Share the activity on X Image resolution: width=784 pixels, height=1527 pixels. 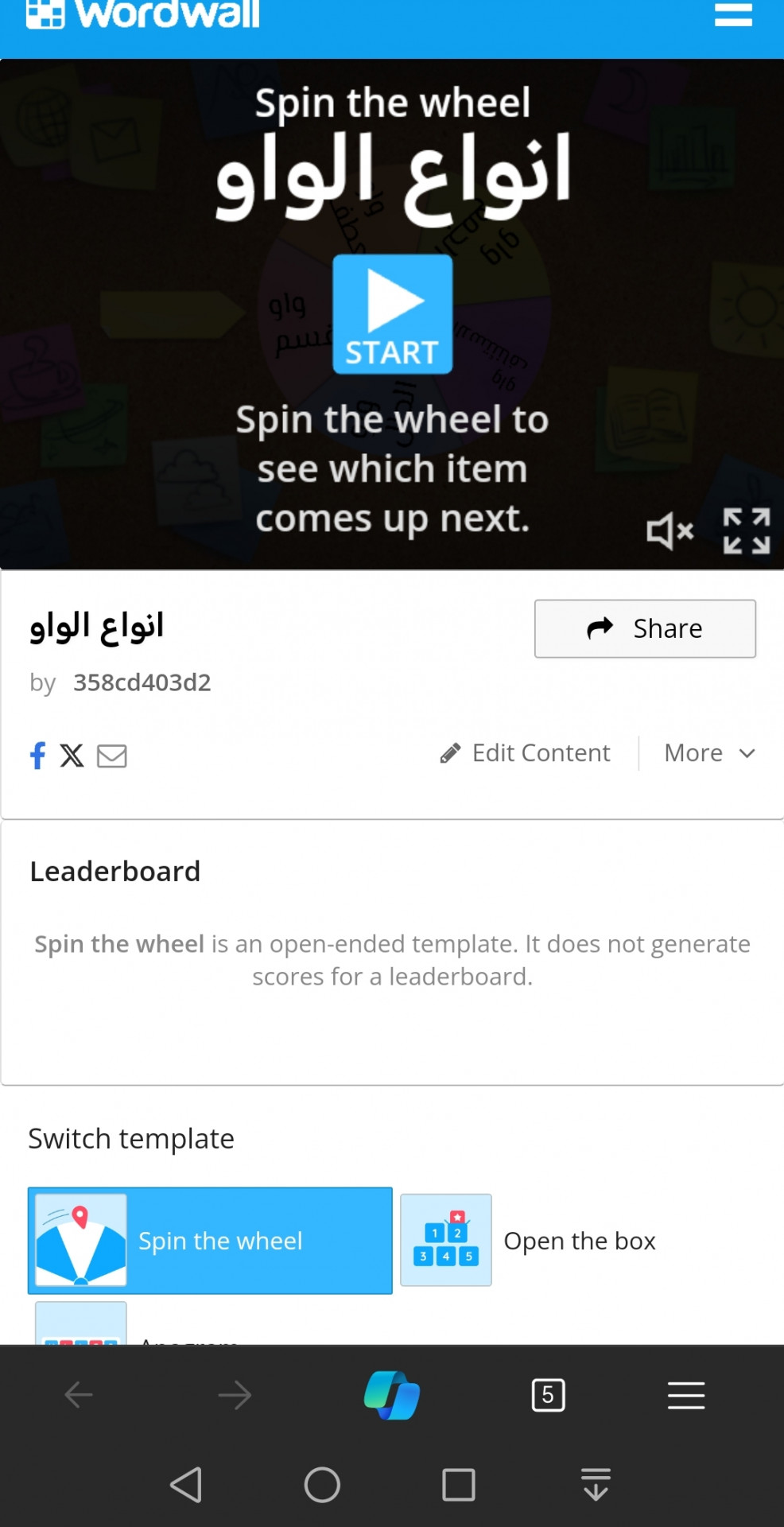click(72, 755)
